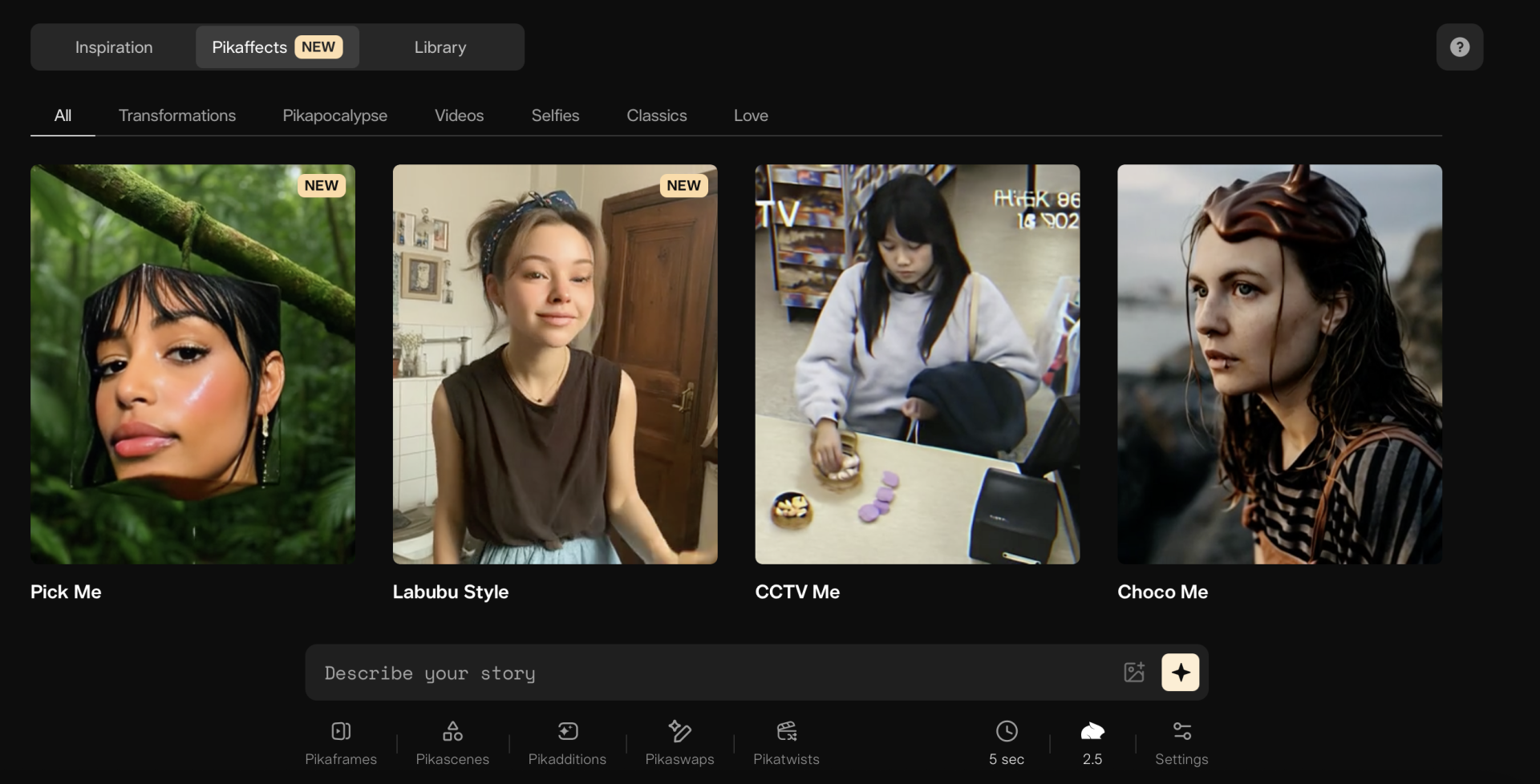Show the Pikapocalypse category

click(x=334, y=115)
